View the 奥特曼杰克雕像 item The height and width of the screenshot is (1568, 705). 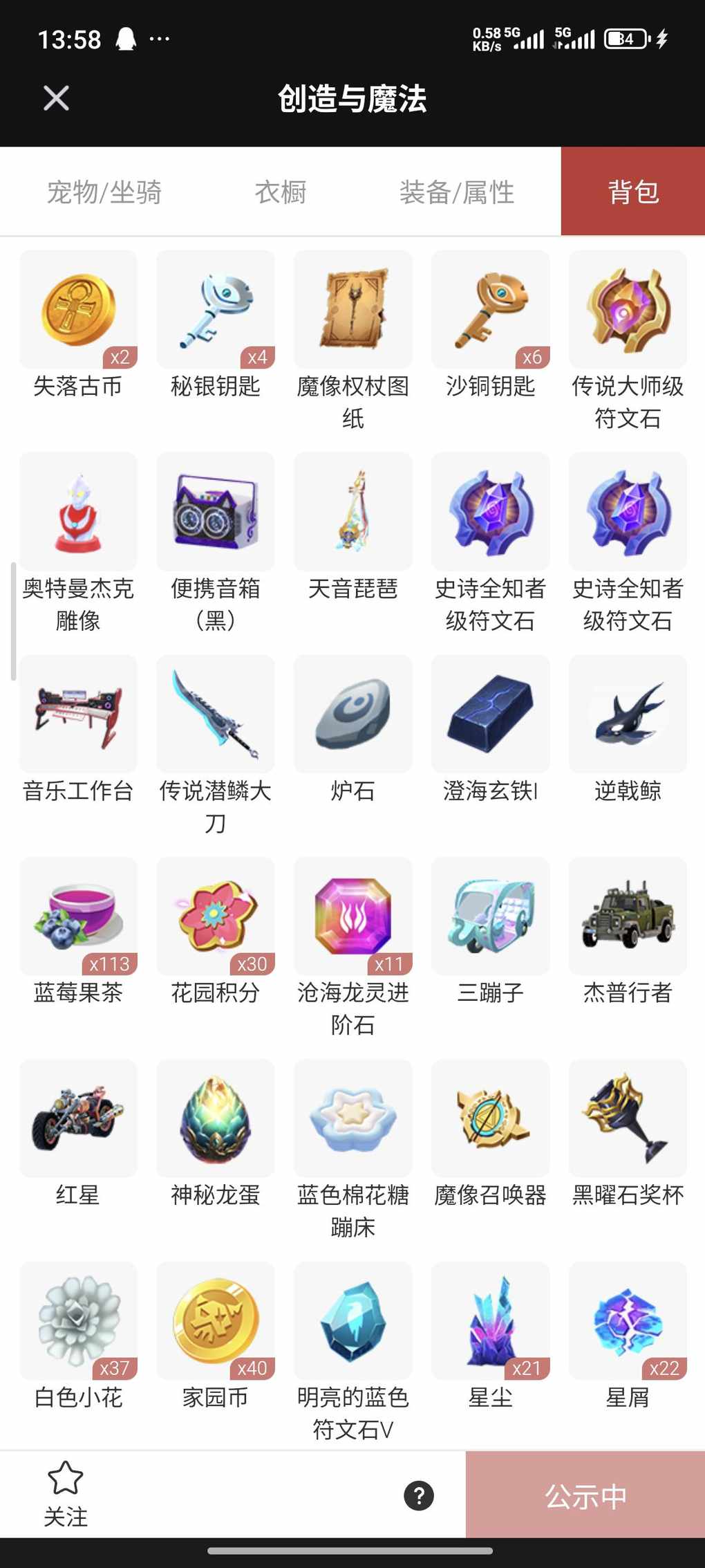pos(78,512)
